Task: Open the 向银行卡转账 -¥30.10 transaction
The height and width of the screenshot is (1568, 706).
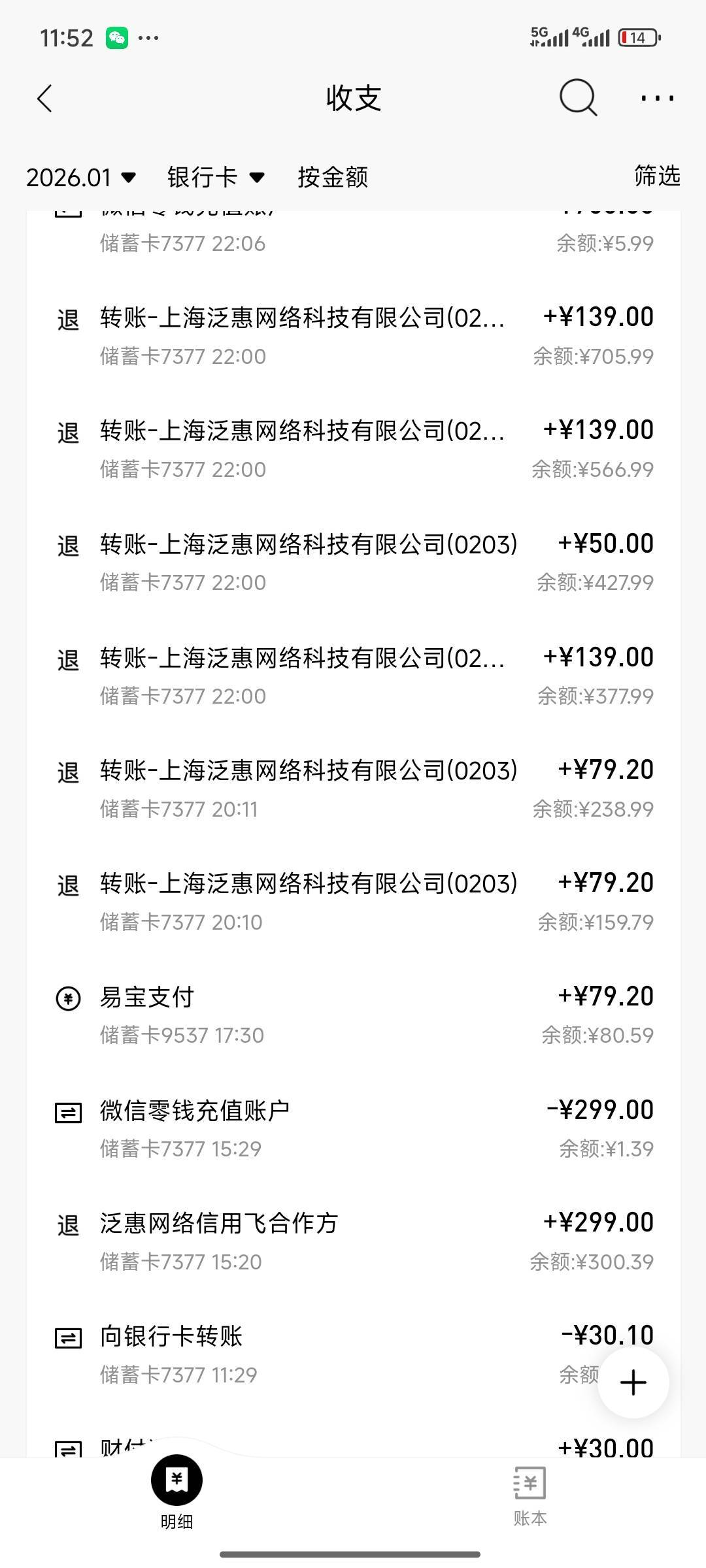Action: 314,1354
